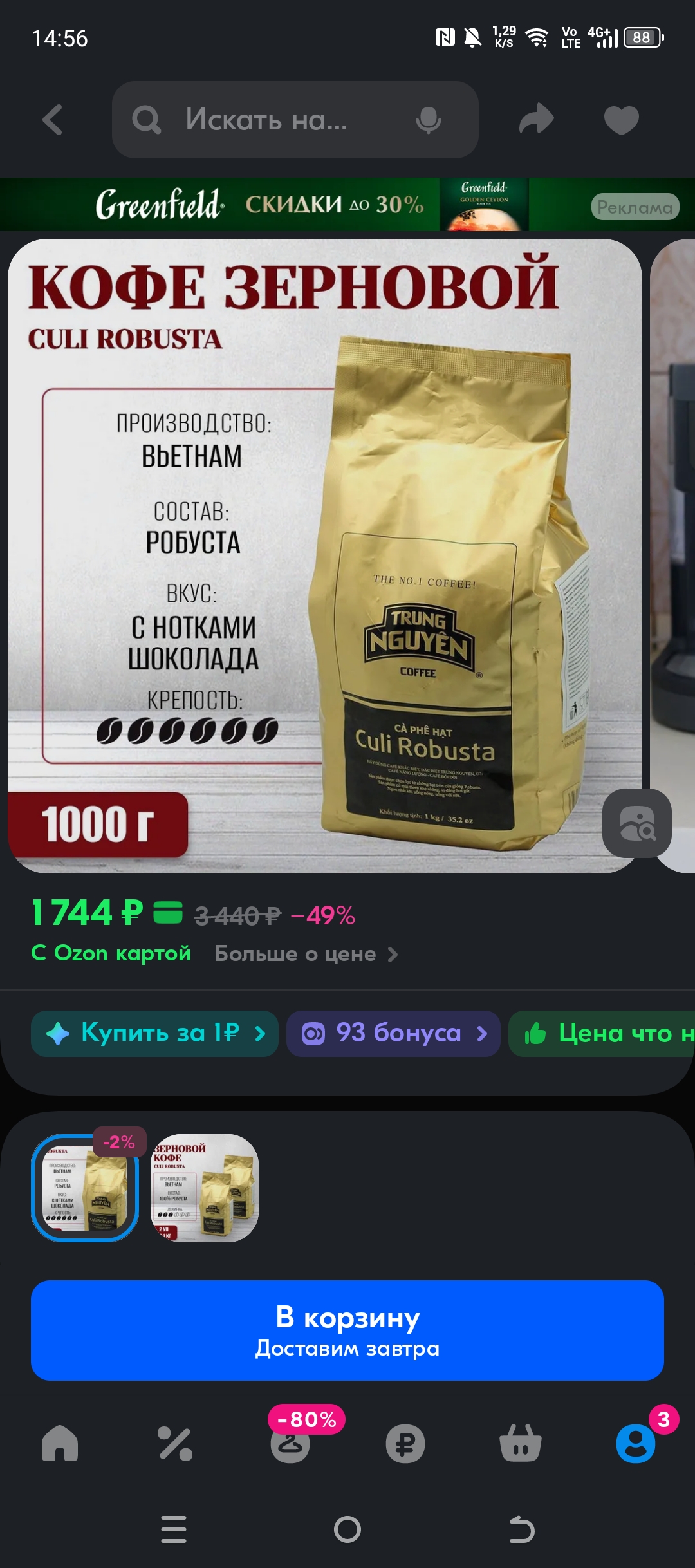This screenshot has height=1568, width=695.
Task: Select the single-pack variant with -2%
Action: tap(85, 1188)
